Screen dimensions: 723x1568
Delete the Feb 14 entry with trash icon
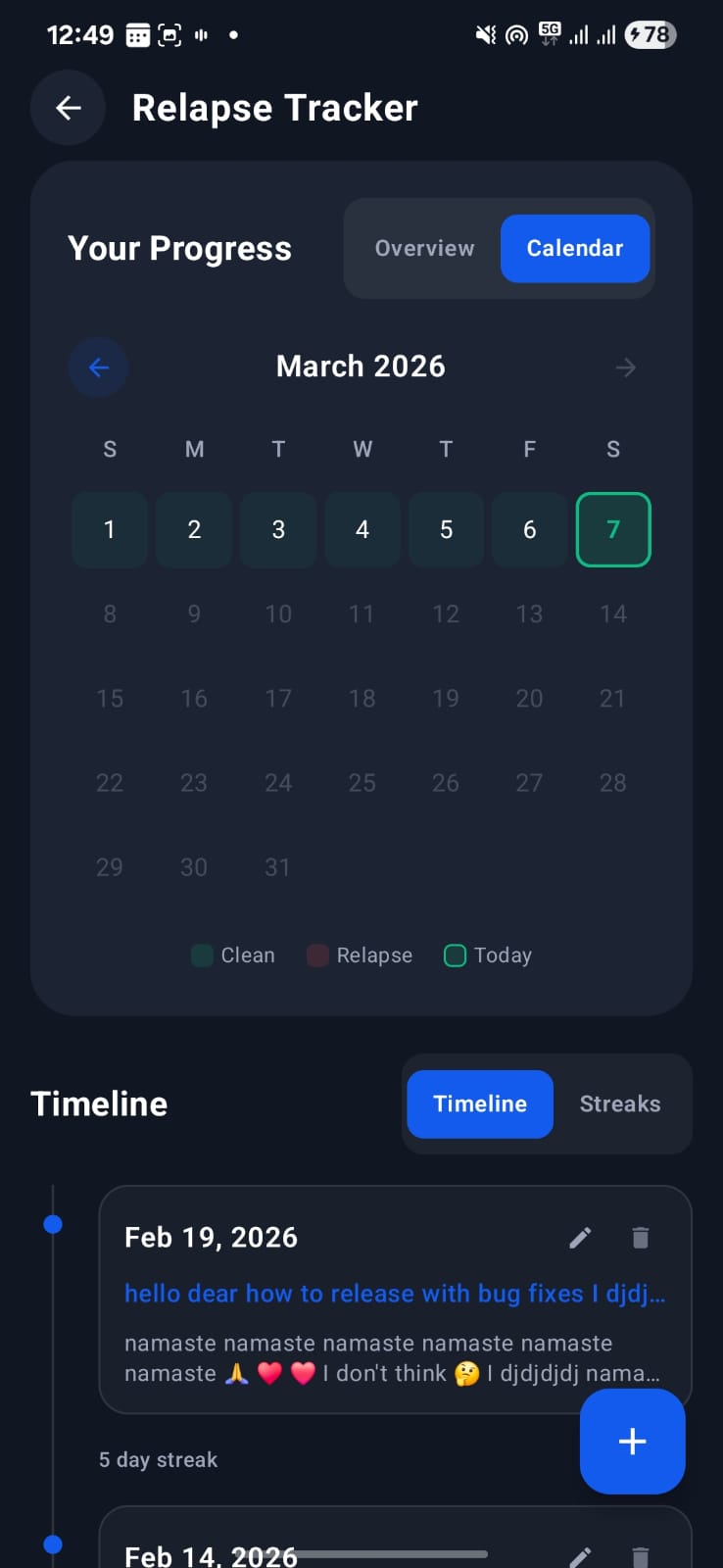[640, 1557]
